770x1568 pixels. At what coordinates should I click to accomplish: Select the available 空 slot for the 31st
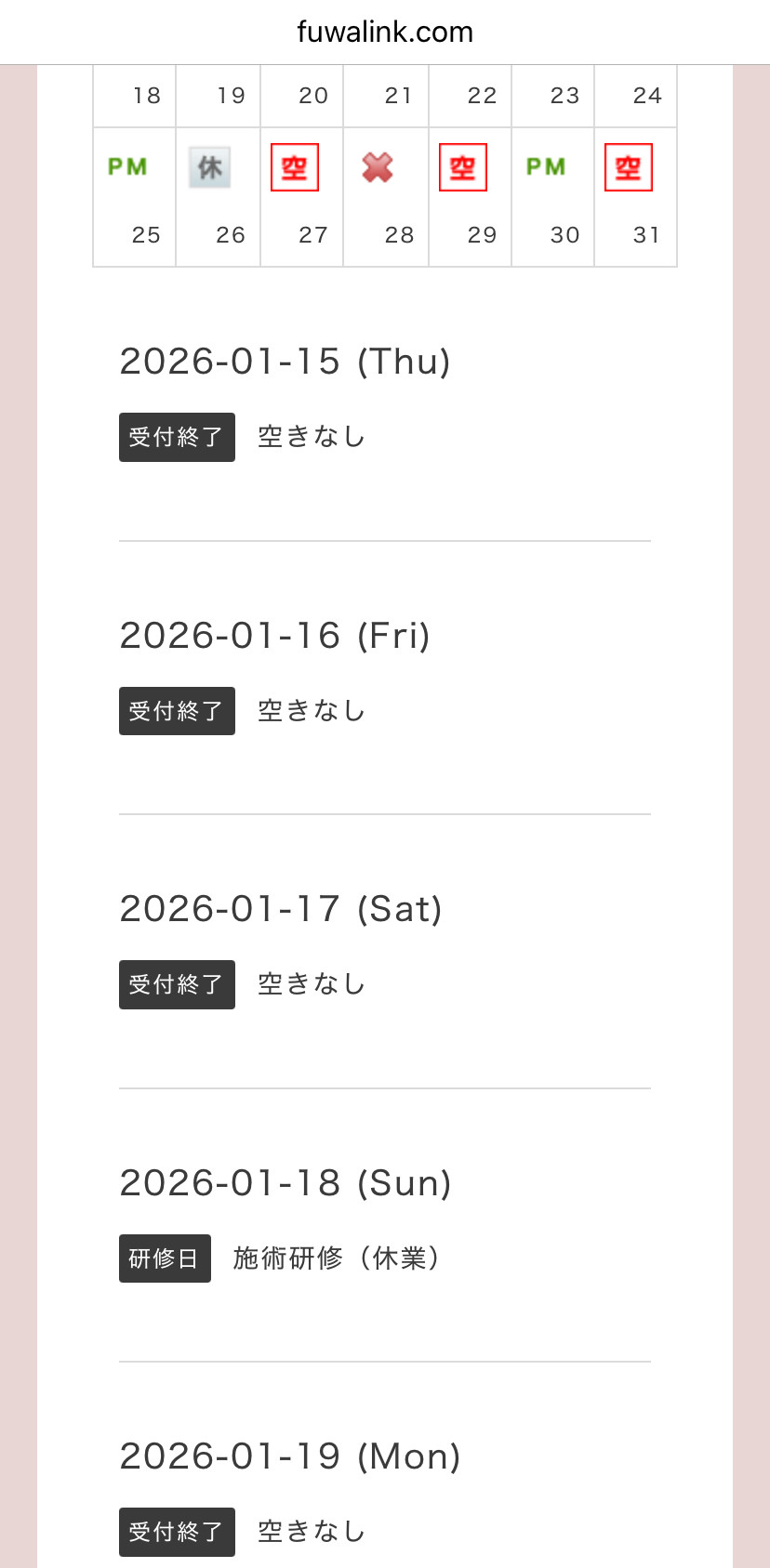[629, 167]
